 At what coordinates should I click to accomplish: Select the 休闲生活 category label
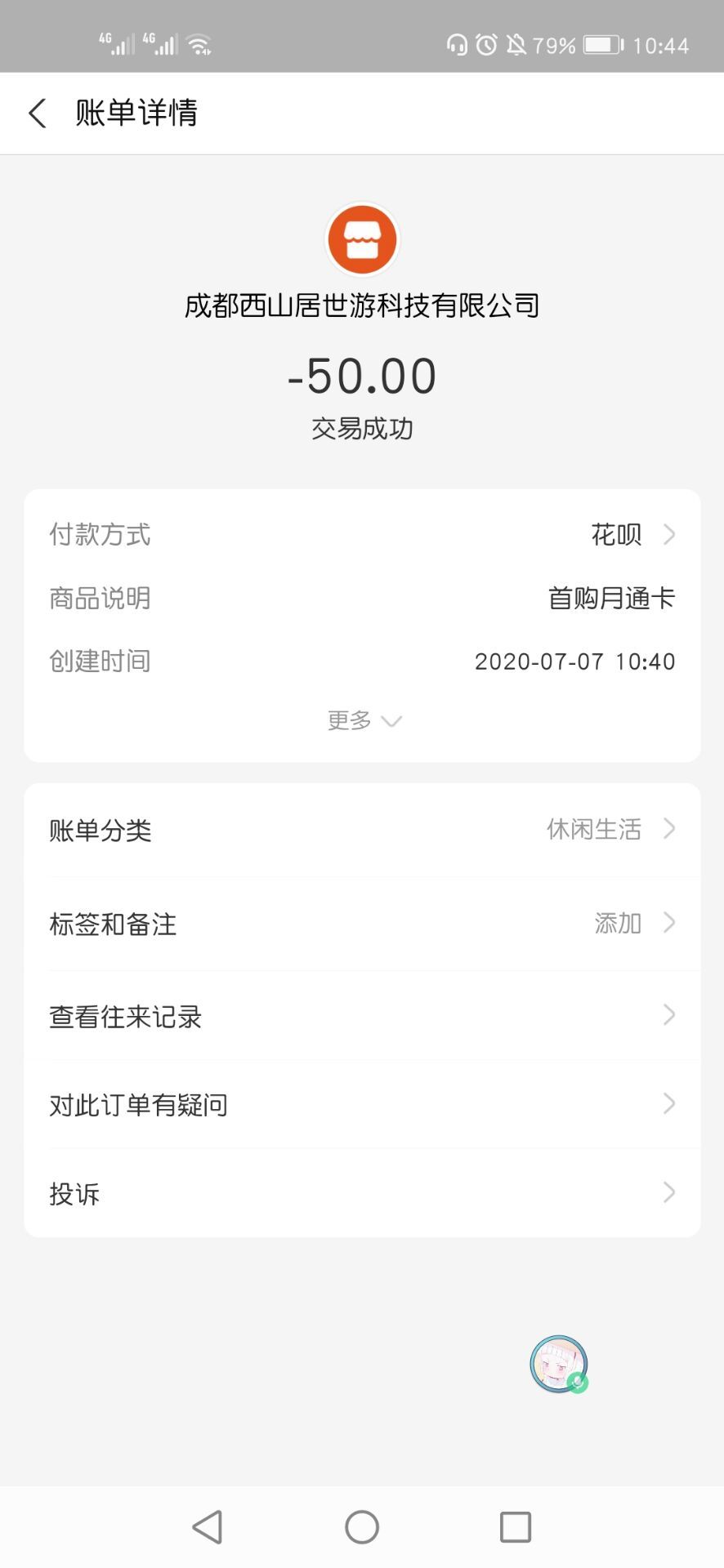(x=594, y=829)
